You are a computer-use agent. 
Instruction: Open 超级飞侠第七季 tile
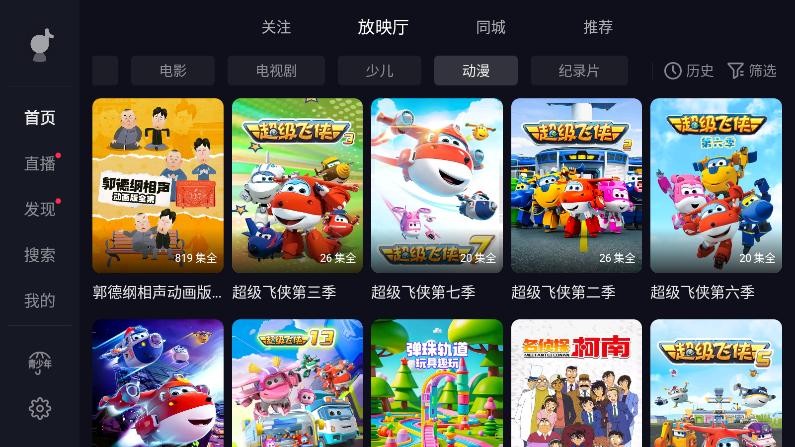(x=437, y=186)
